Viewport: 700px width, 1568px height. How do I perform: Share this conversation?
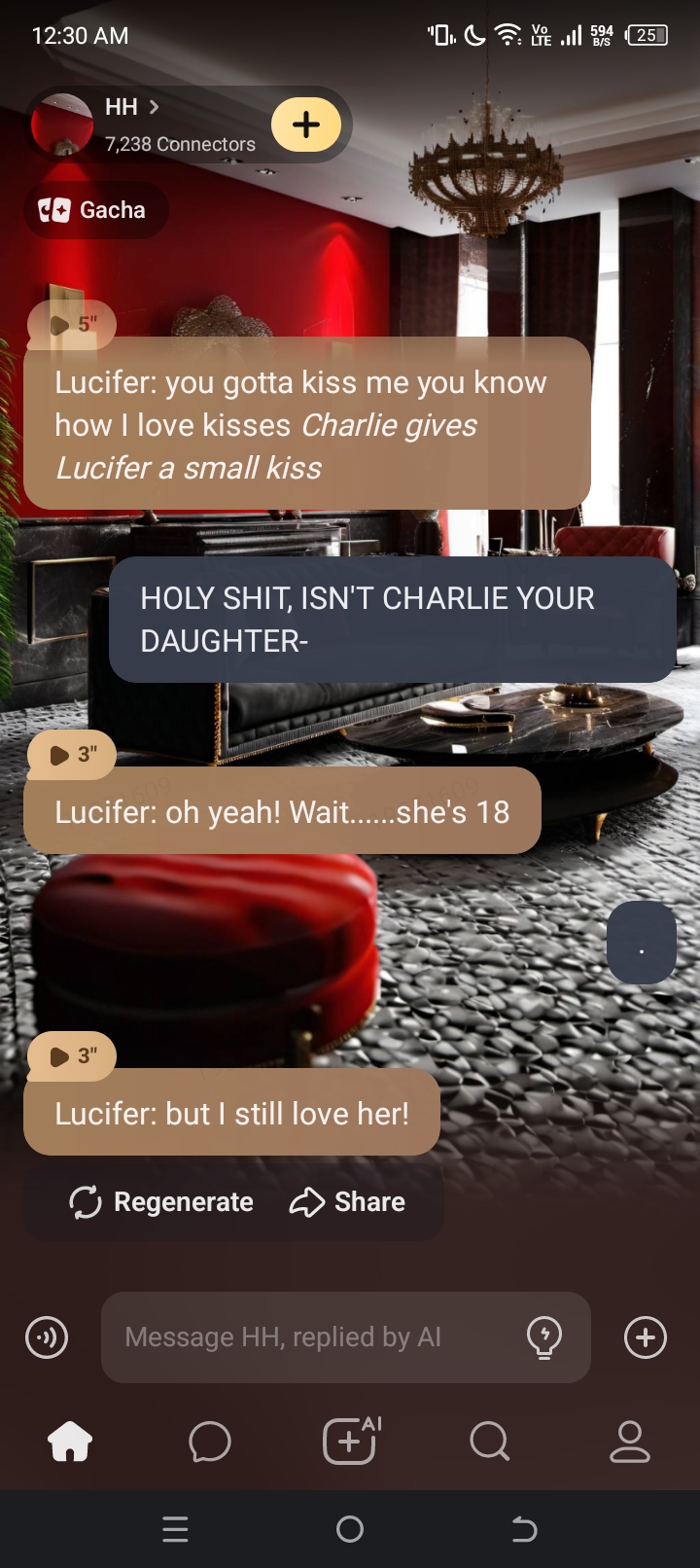click(347, 1202)
